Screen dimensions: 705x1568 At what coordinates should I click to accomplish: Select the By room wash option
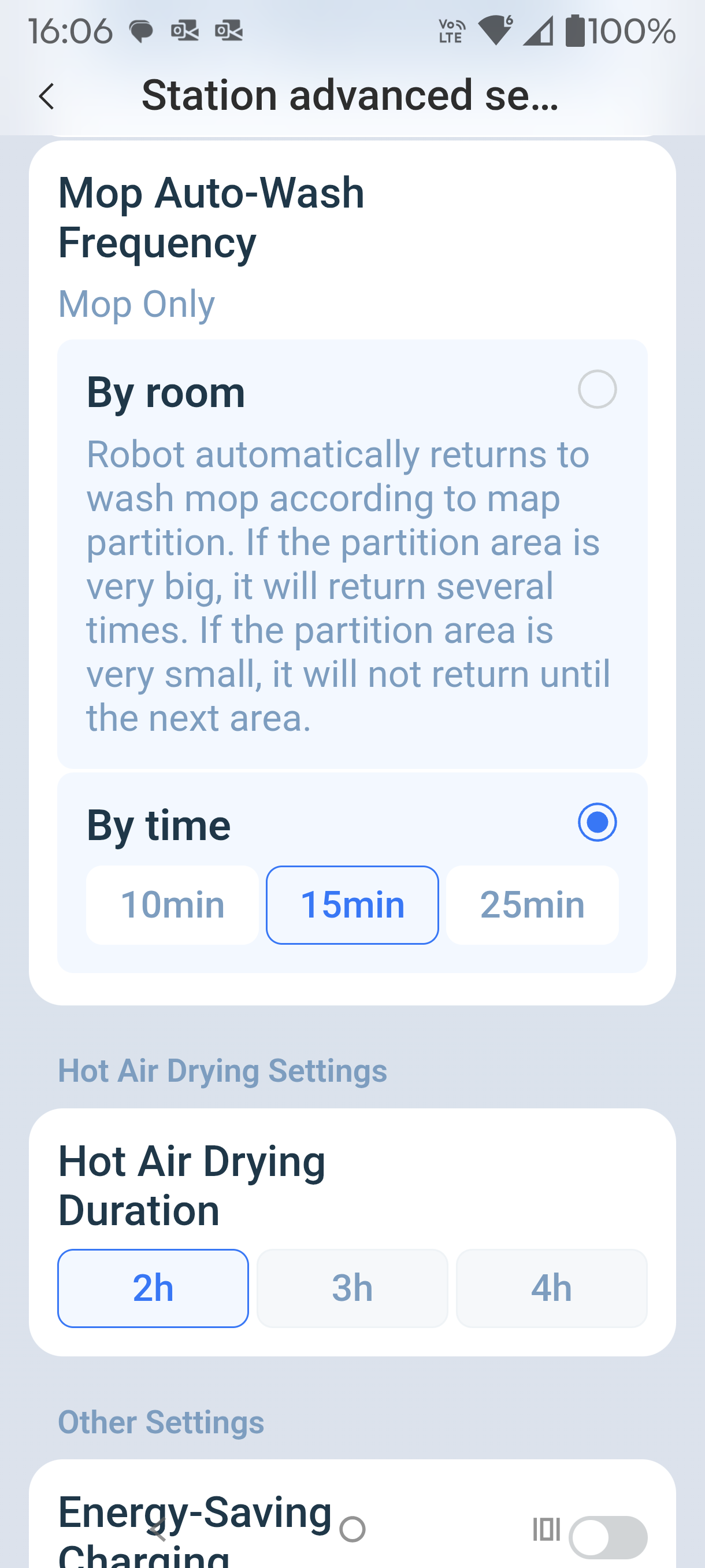pyautogui.click(x=597, y=390)
